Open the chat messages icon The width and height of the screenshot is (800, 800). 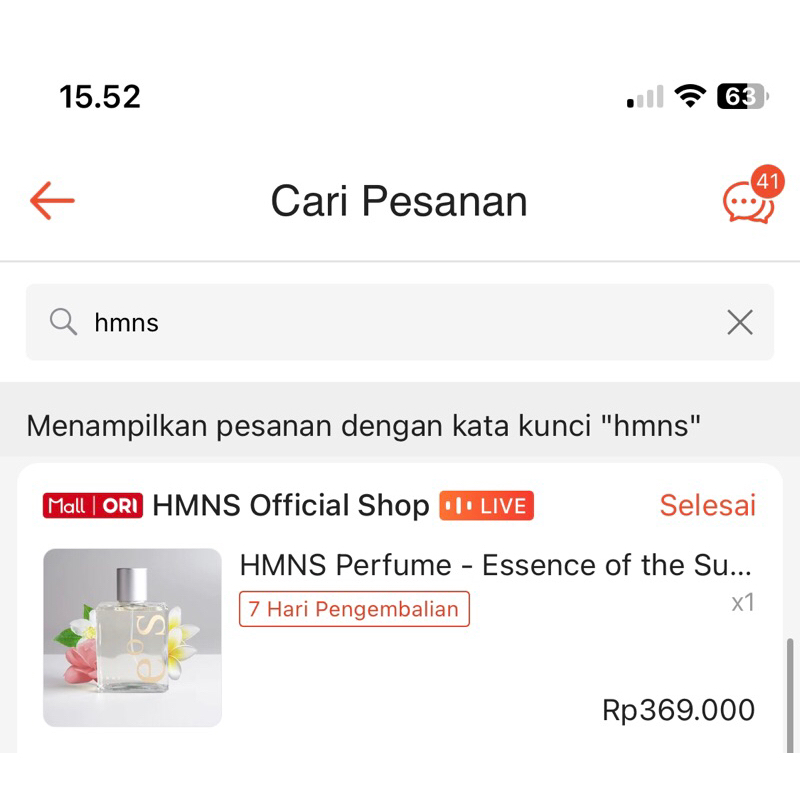click(747, 202)
